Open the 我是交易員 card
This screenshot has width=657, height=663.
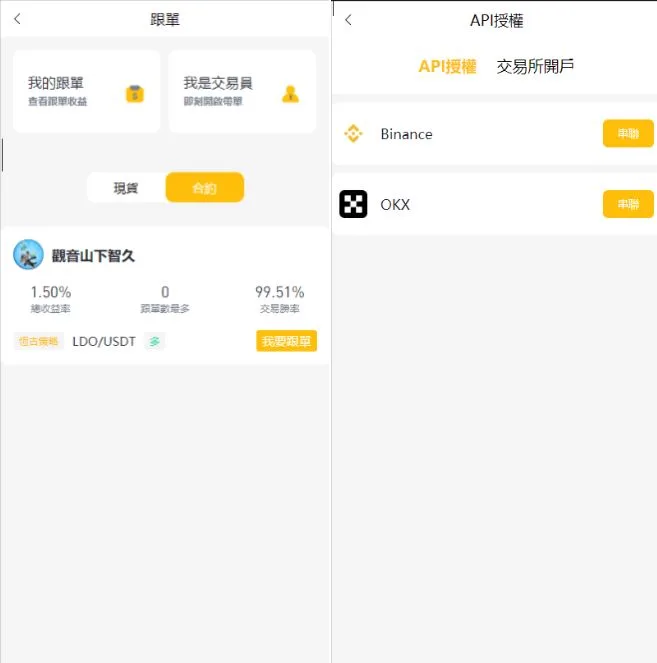[x=242, y=91]
